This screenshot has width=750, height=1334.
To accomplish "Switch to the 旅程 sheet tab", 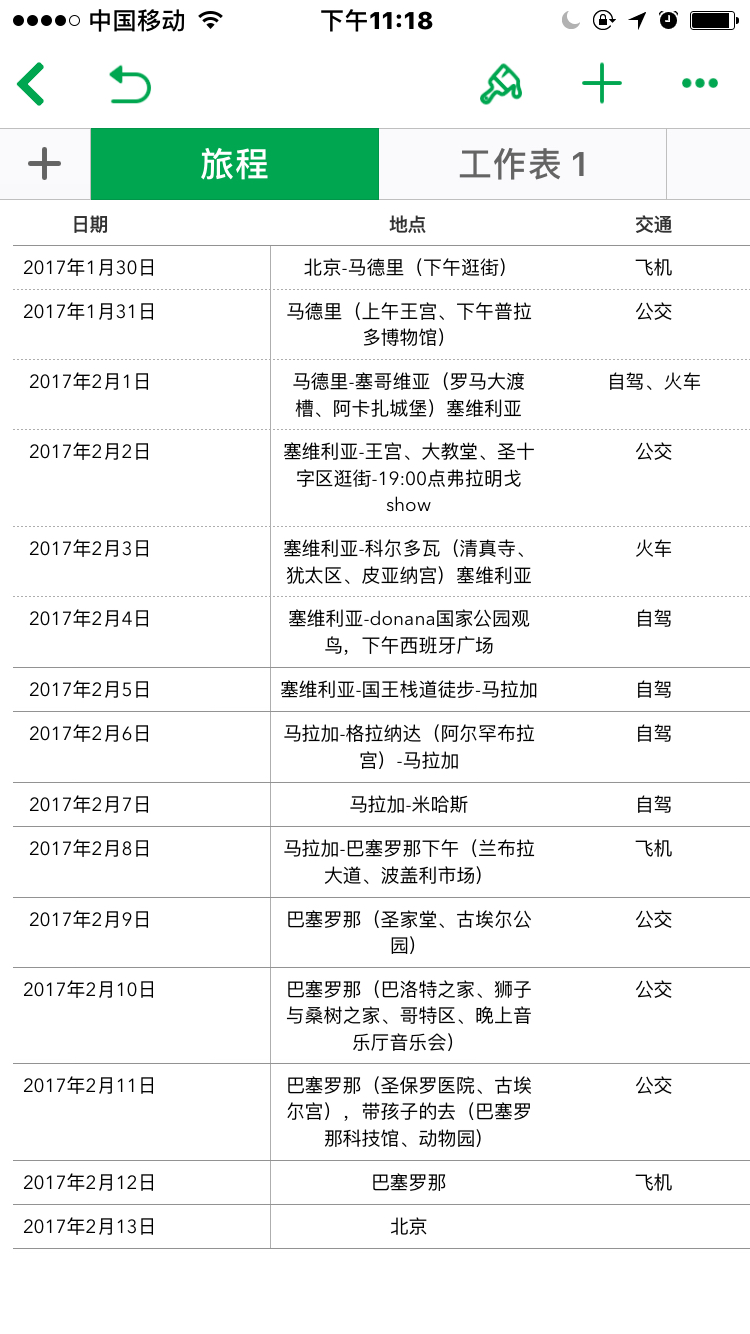I will pos(235,164).
